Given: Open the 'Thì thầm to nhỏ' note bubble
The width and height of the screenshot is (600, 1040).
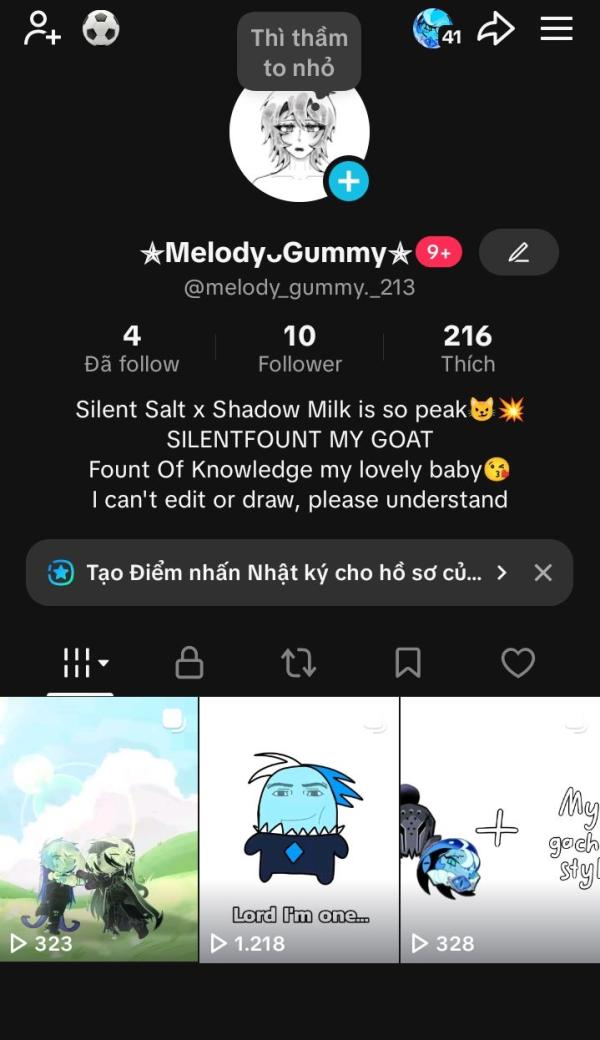Looking at the screenshot, I should (299, 52).
